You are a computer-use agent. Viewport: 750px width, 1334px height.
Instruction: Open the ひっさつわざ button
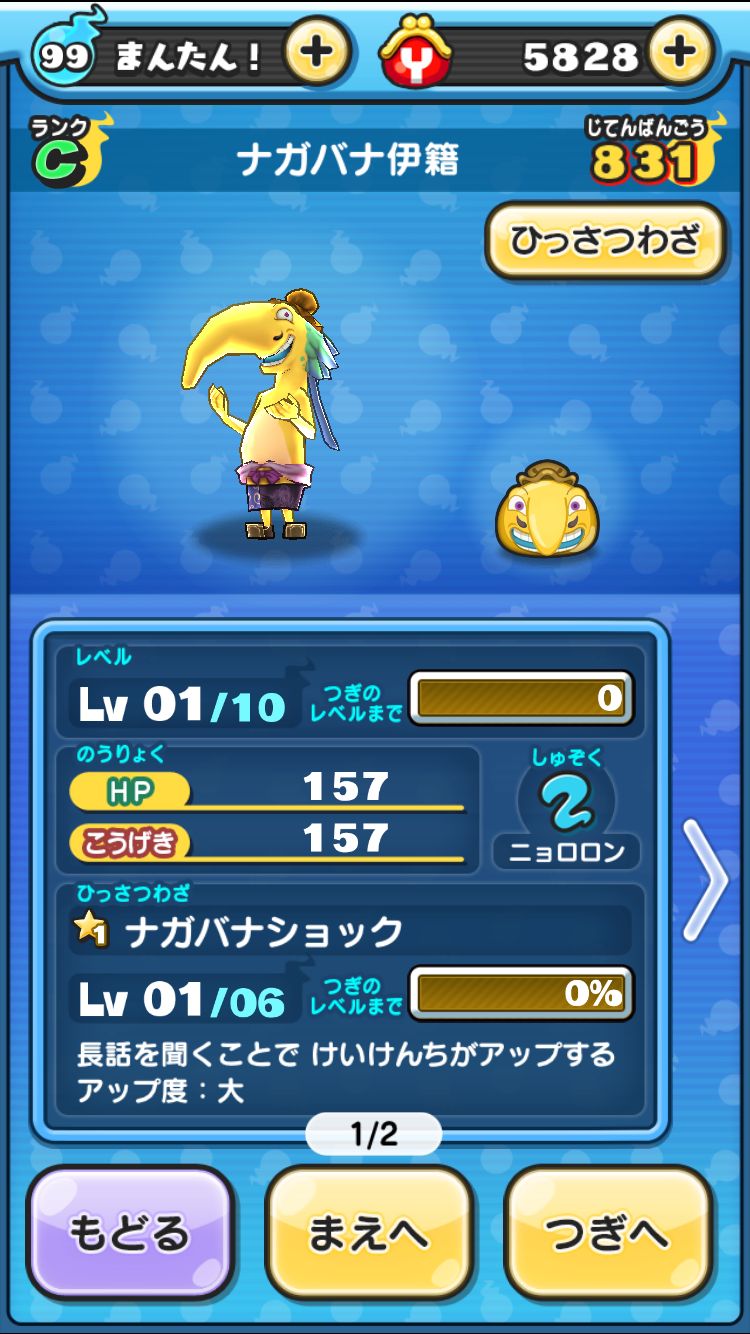[x=605, y=241]
